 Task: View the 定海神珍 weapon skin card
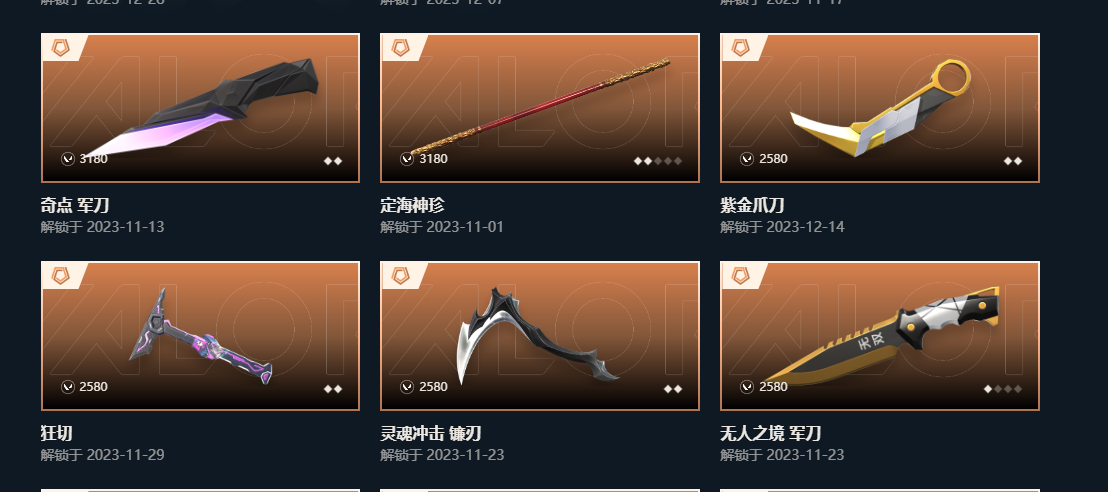540,108
